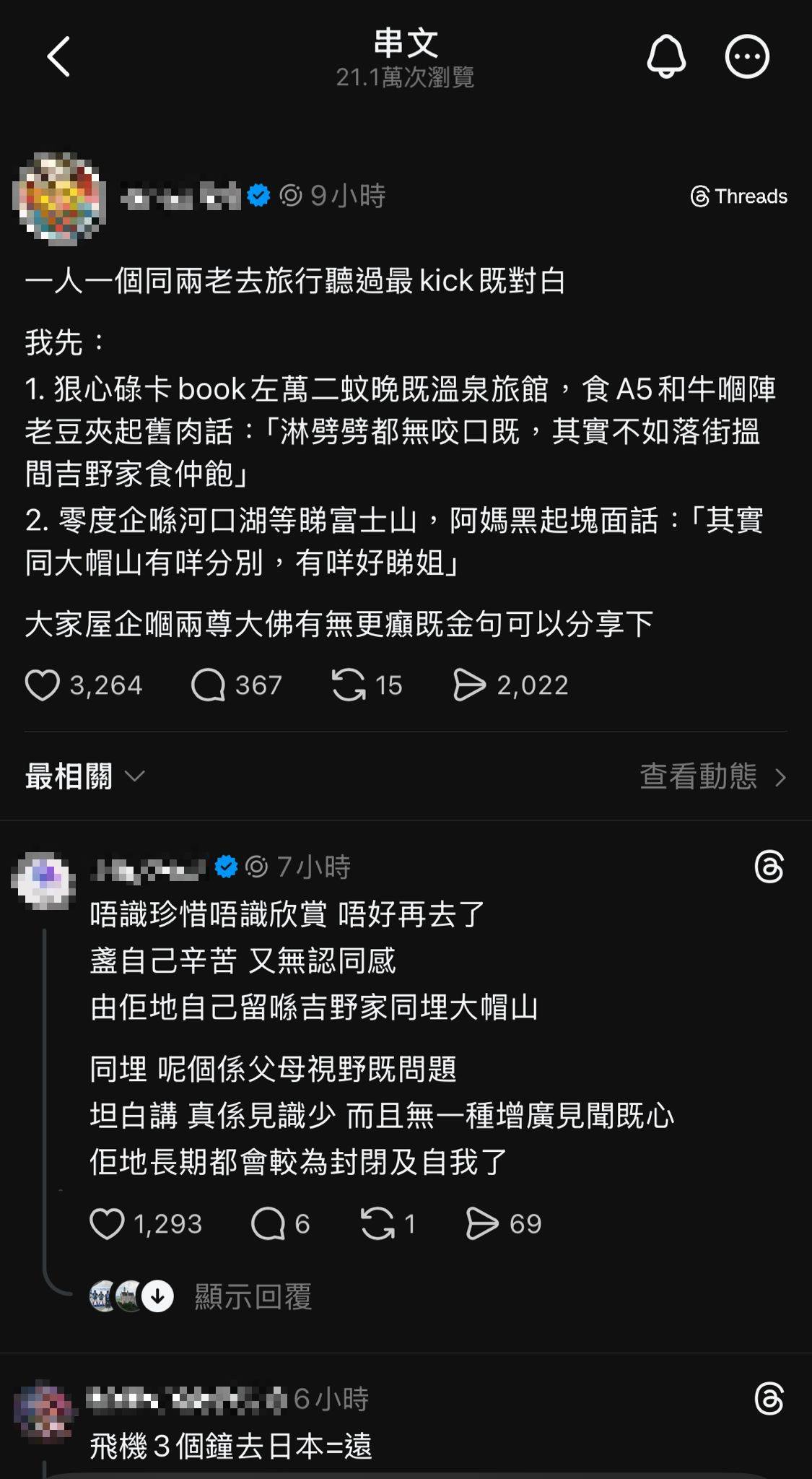Comment on the post with 367 replies

[x=209, y=685]
